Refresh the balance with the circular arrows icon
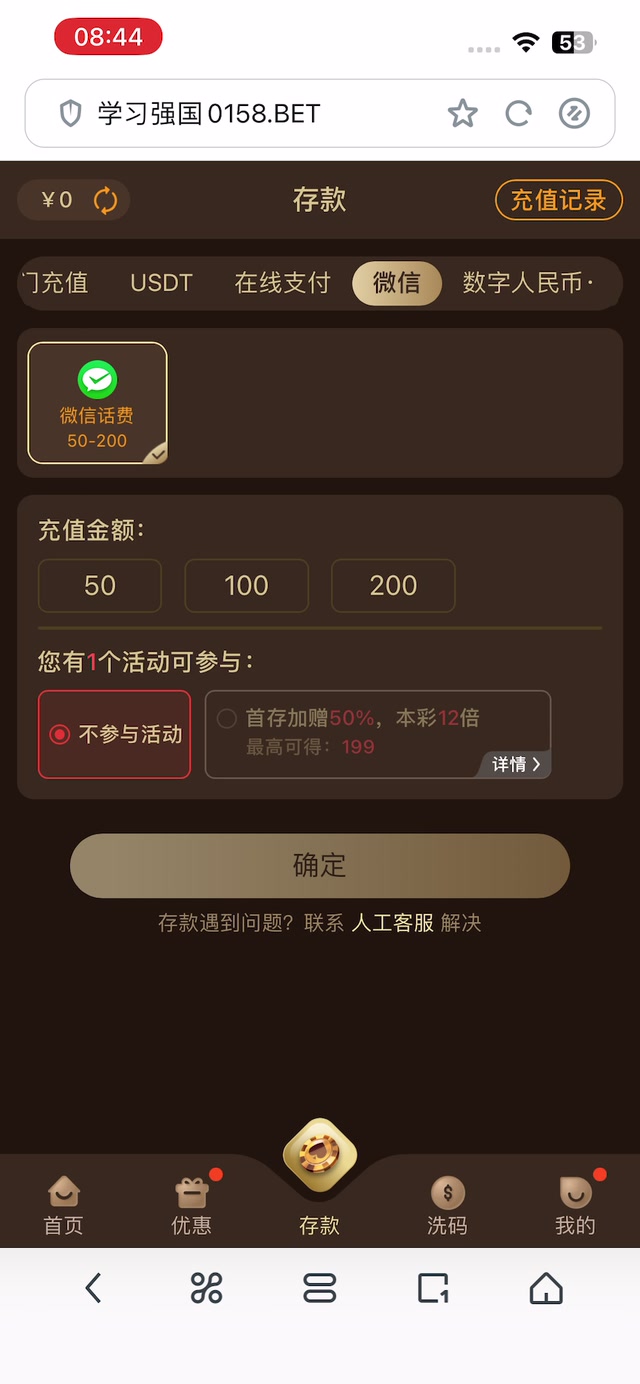640x1384 pixels. (105, 200)
